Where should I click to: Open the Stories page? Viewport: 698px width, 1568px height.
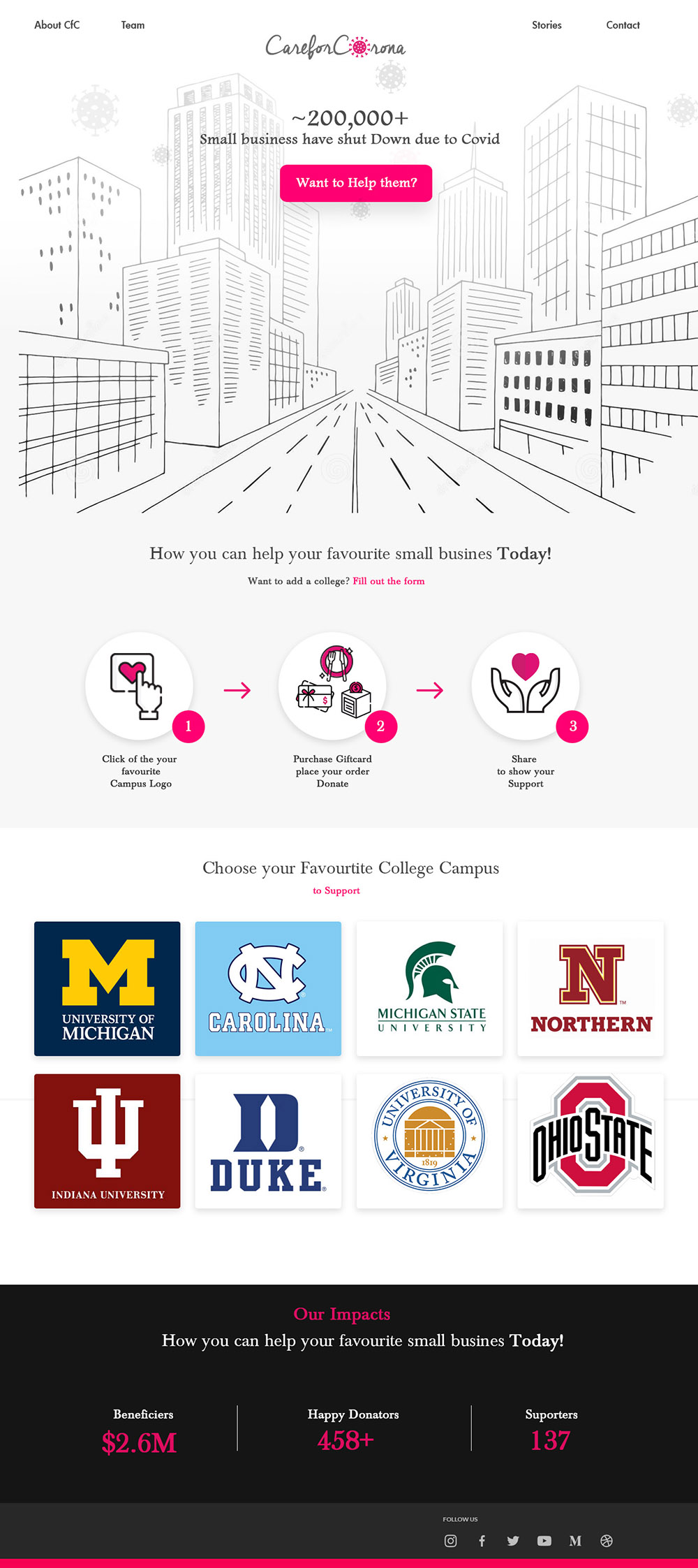(547, 25)
